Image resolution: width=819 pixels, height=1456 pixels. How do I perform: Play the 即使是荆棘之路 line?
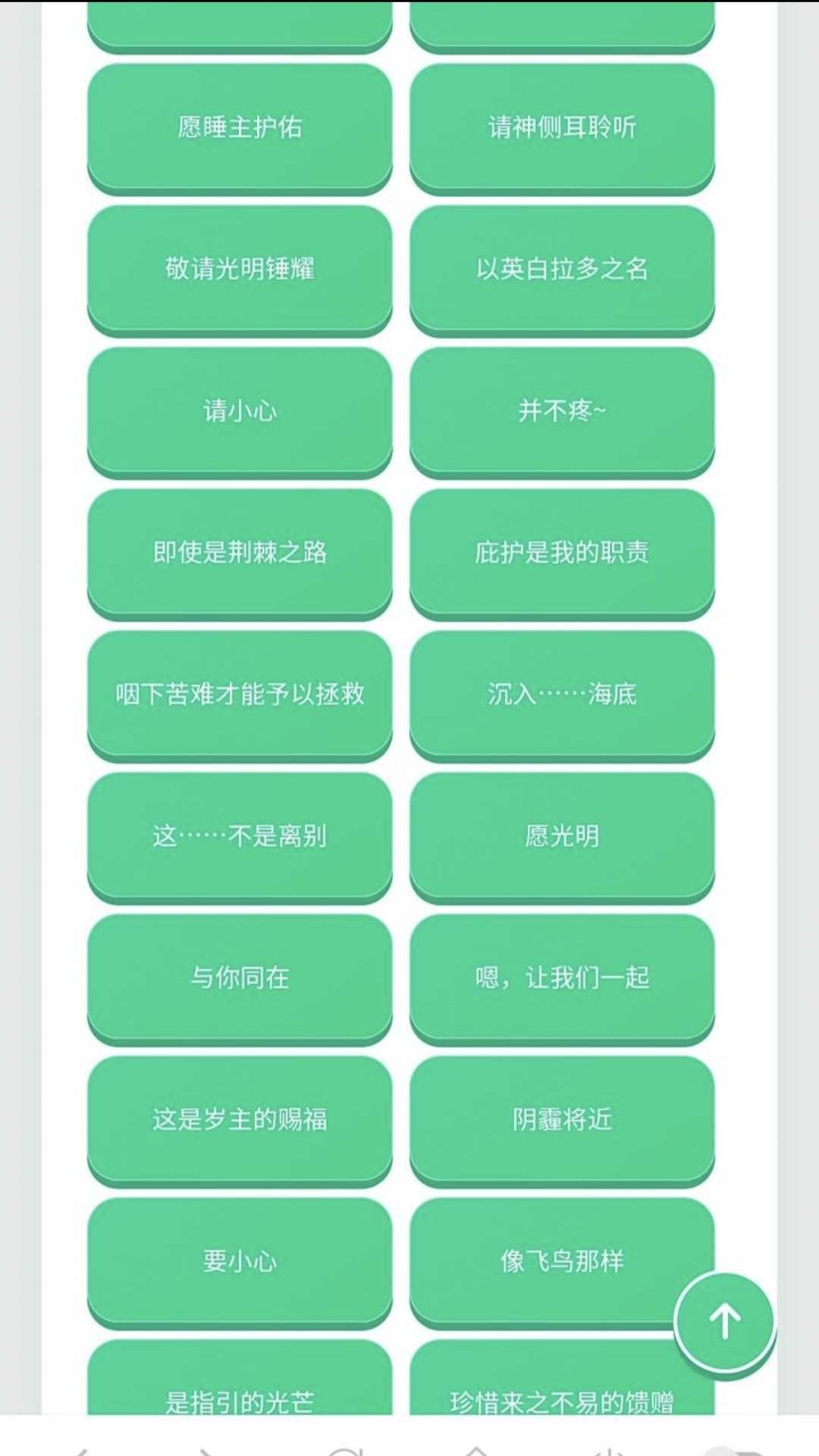point(240,552)
